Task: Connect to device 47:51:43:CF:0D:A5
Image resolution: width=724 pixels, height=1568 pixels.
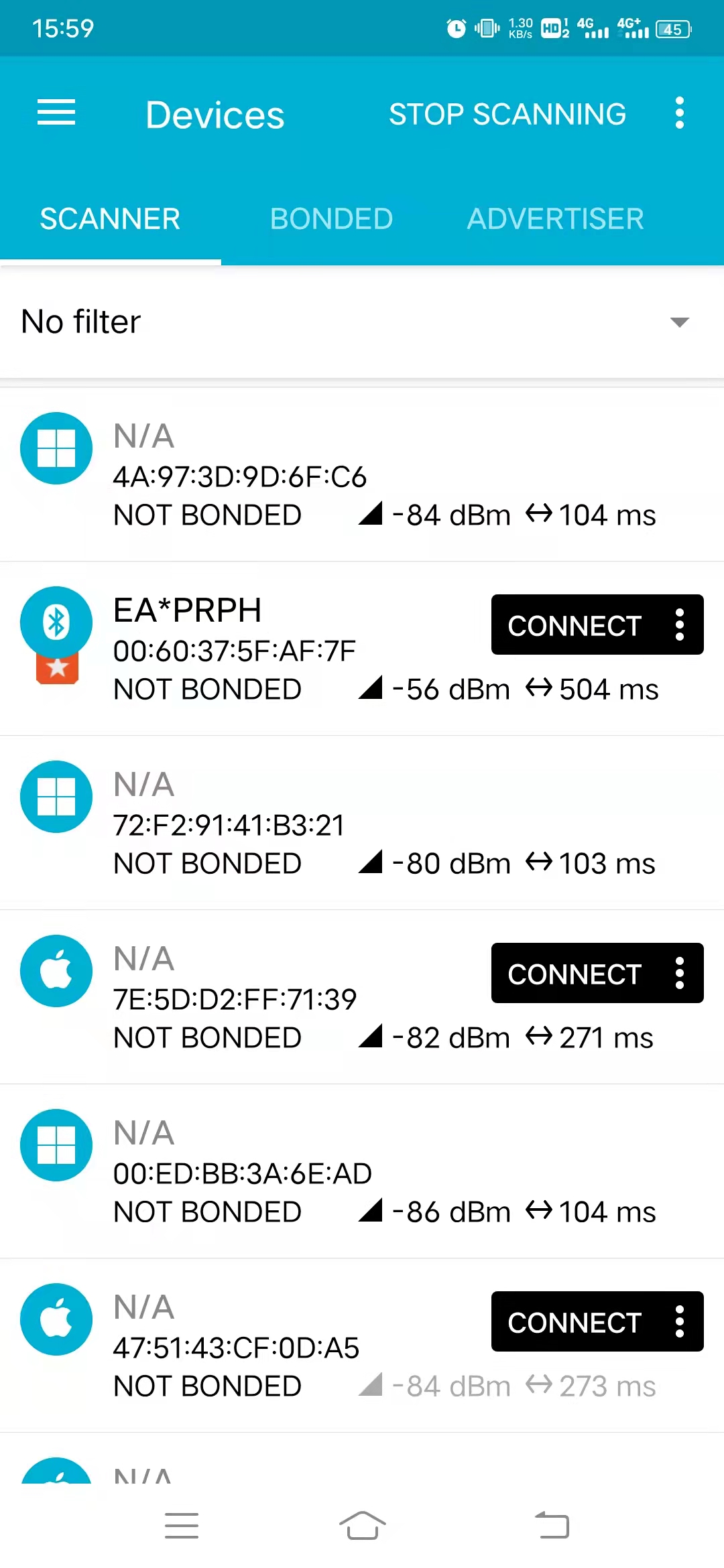Action: tap(575, 1322)
